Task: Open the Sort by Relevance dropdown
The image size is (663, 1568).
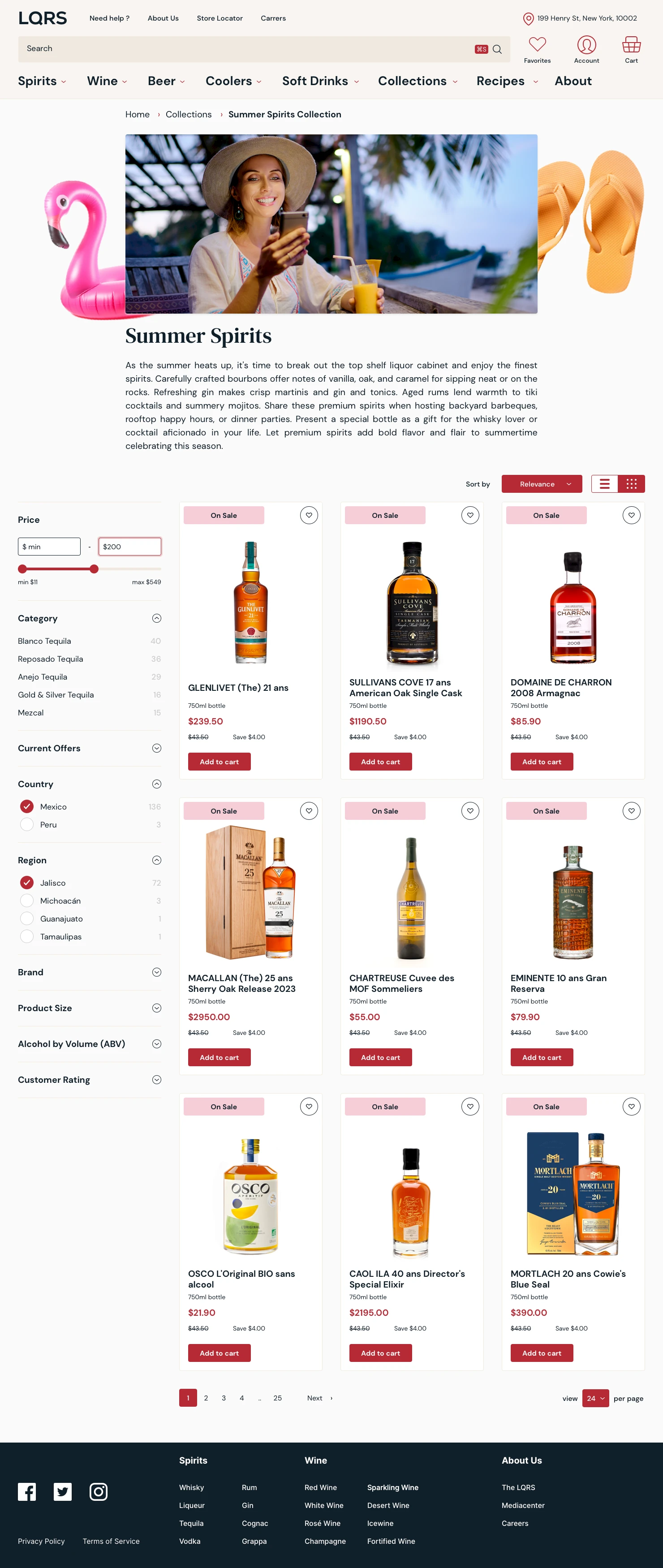Action: 541,484
